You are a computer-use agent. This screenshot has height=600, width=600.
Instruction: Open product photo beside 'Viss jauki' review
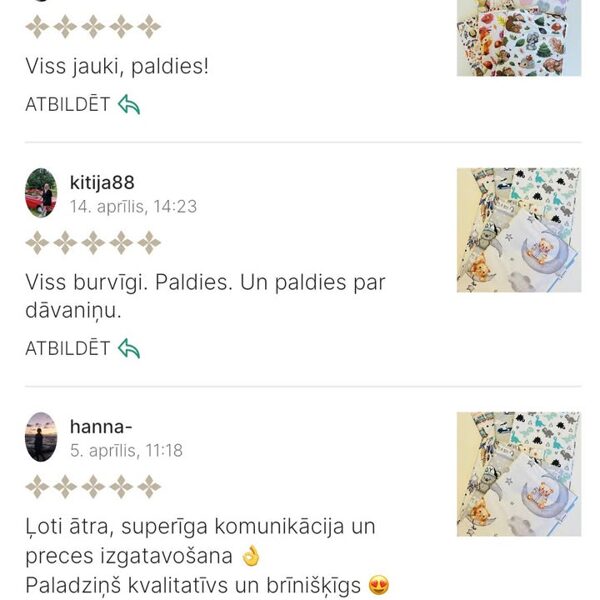click(518, 37)
